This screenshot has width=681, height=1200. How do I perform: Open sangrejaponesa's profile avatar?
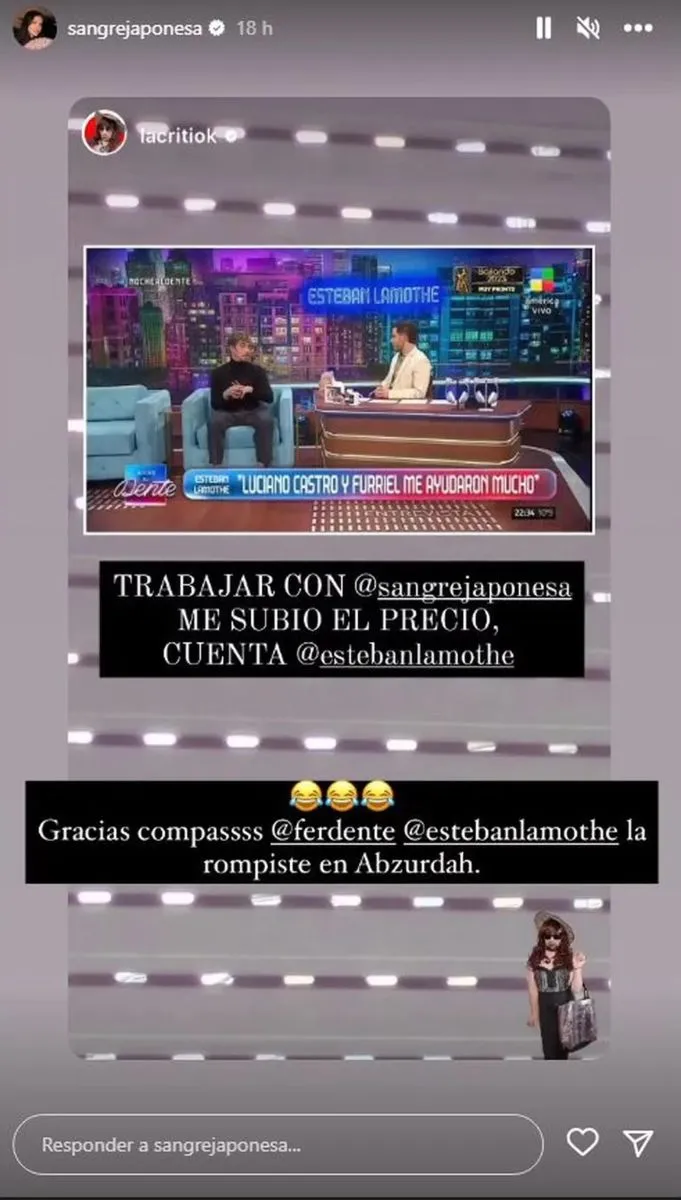pyautogui.click(x=34, y=28)
